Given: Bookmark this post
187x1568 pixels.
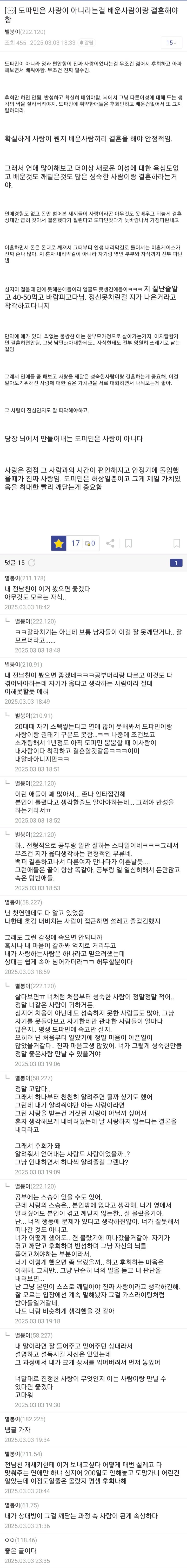Looking at the screenshot, I should click(x=176, y=543).
